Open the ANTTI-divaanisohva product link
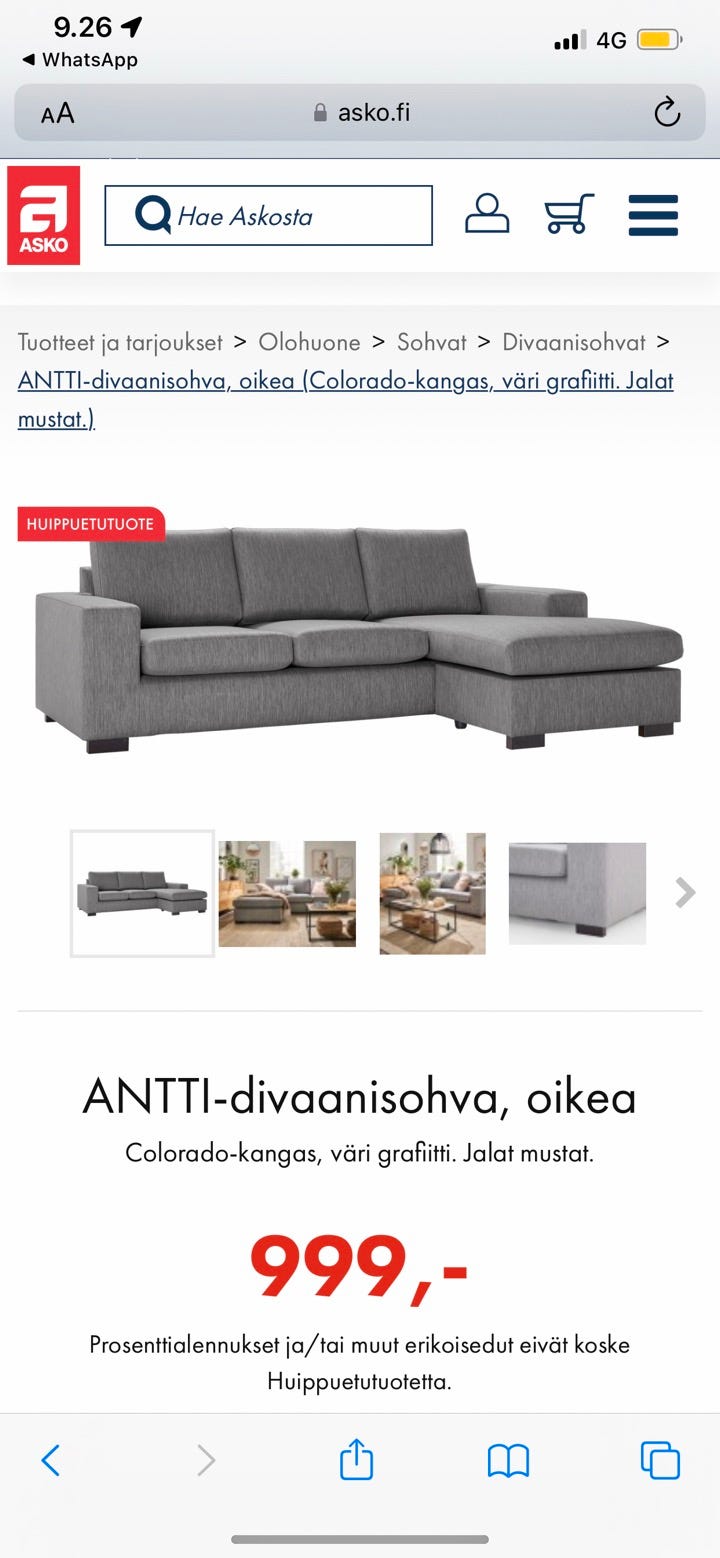 tap(344, 381)
